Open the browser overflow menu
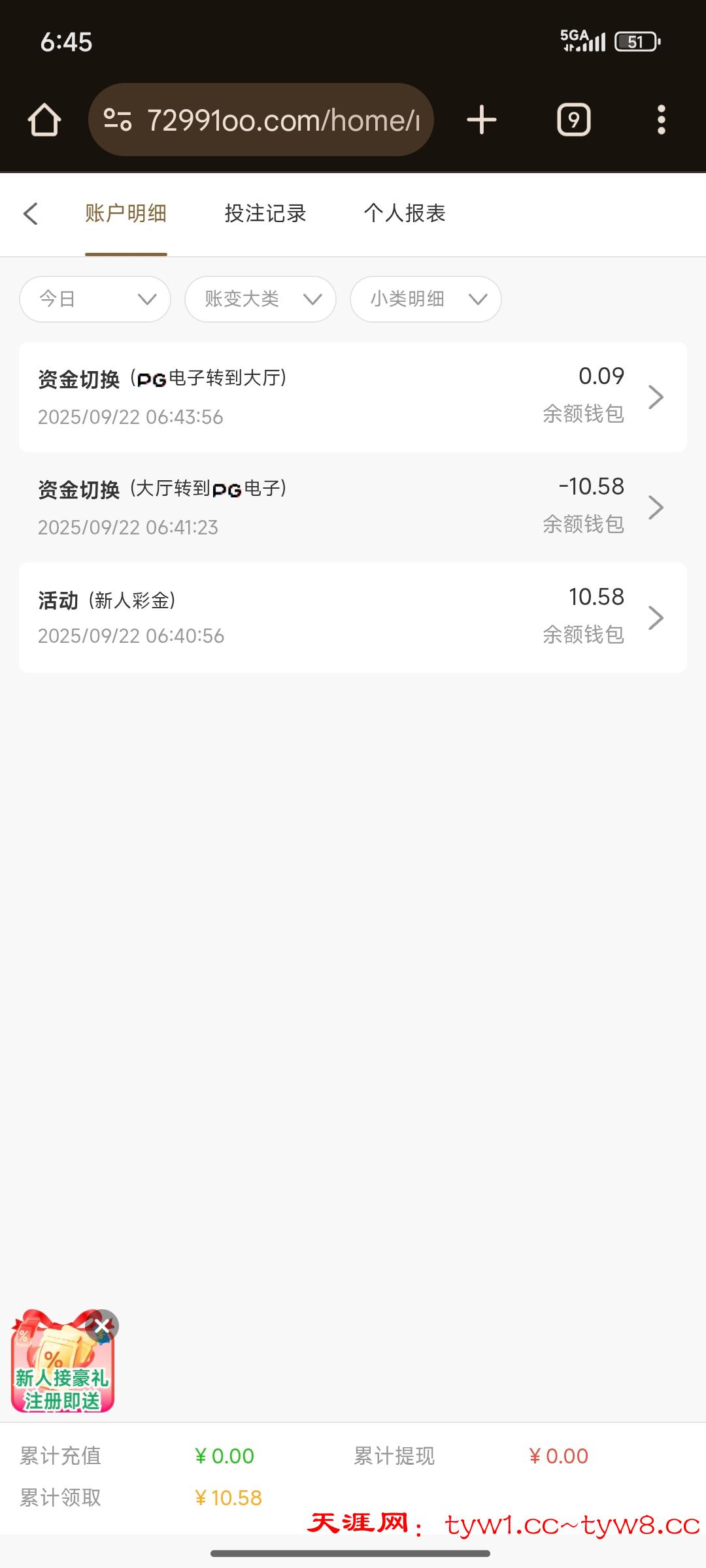Image resolution: width=706 pixels, height=1568 pixels. (661, 120)
